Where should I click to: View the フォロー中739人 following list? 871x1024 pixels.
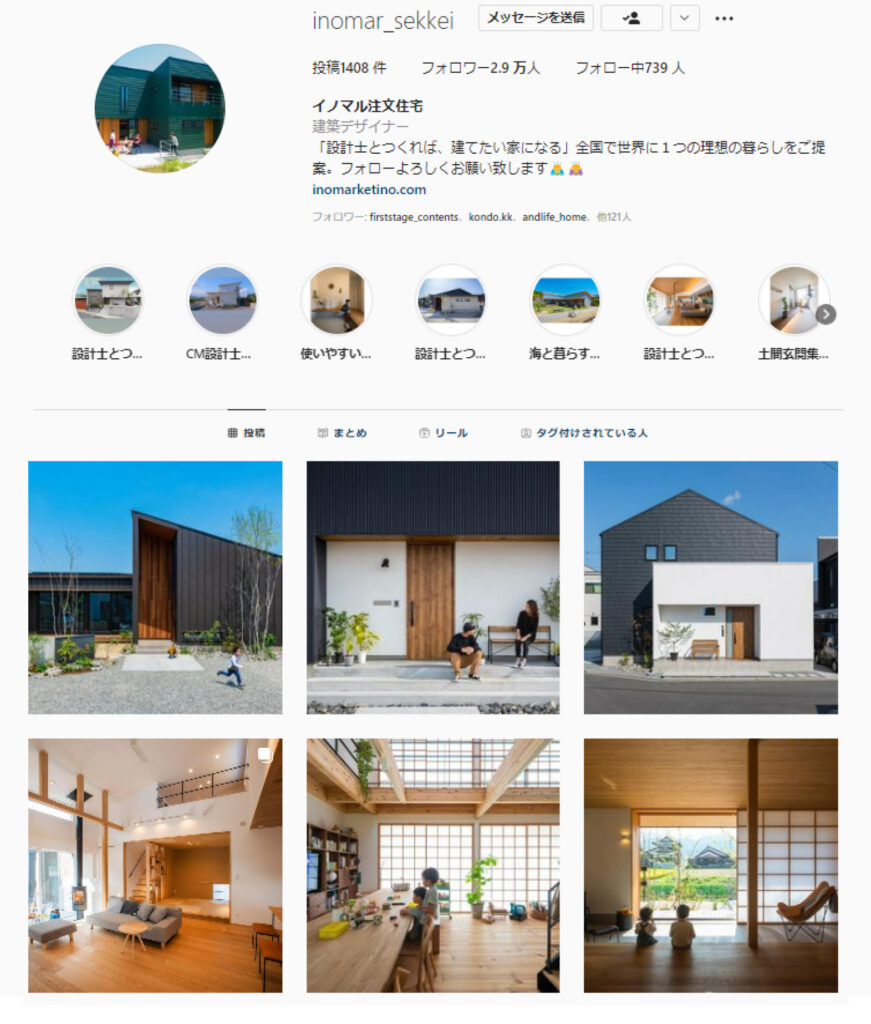click(x=630, y=68)
